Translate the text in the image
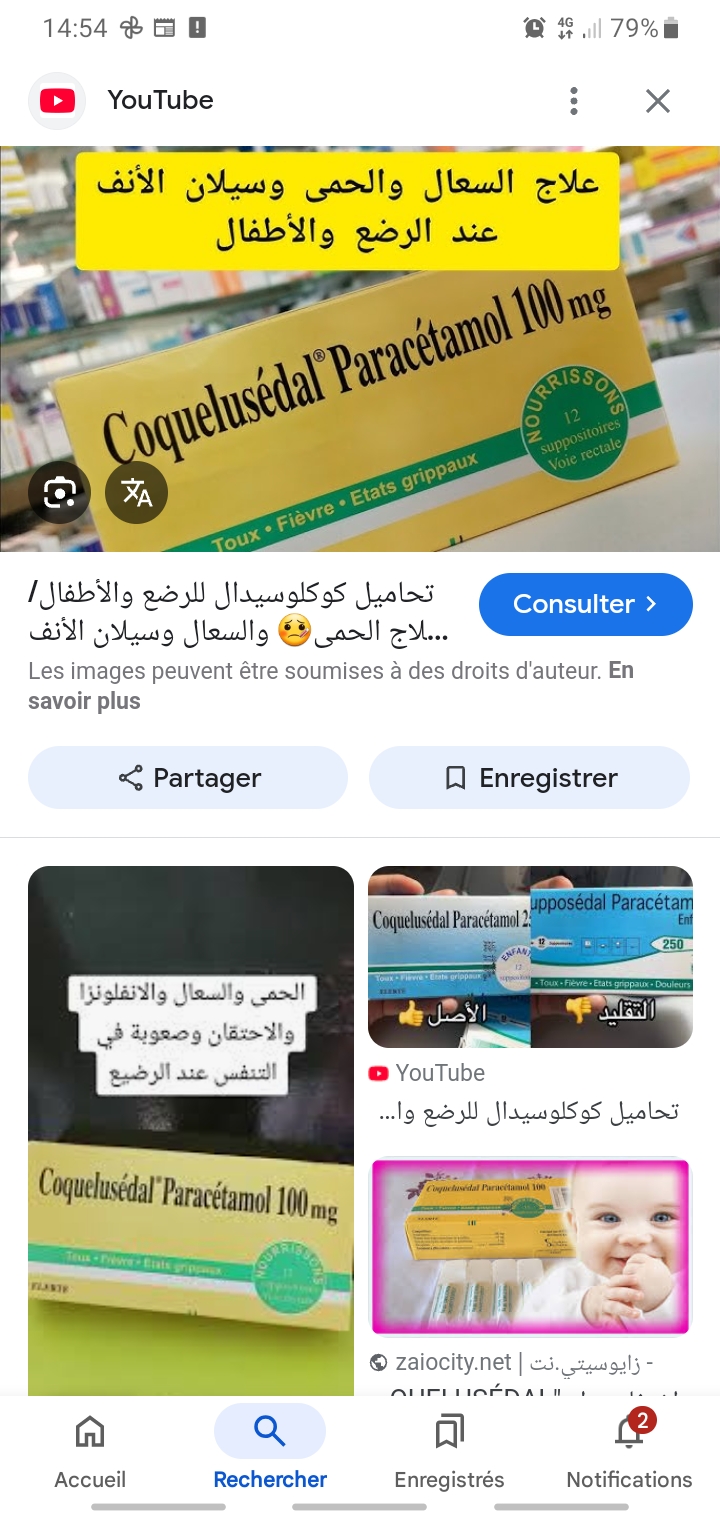The image size is (720, 1520). tap(136, 492)
